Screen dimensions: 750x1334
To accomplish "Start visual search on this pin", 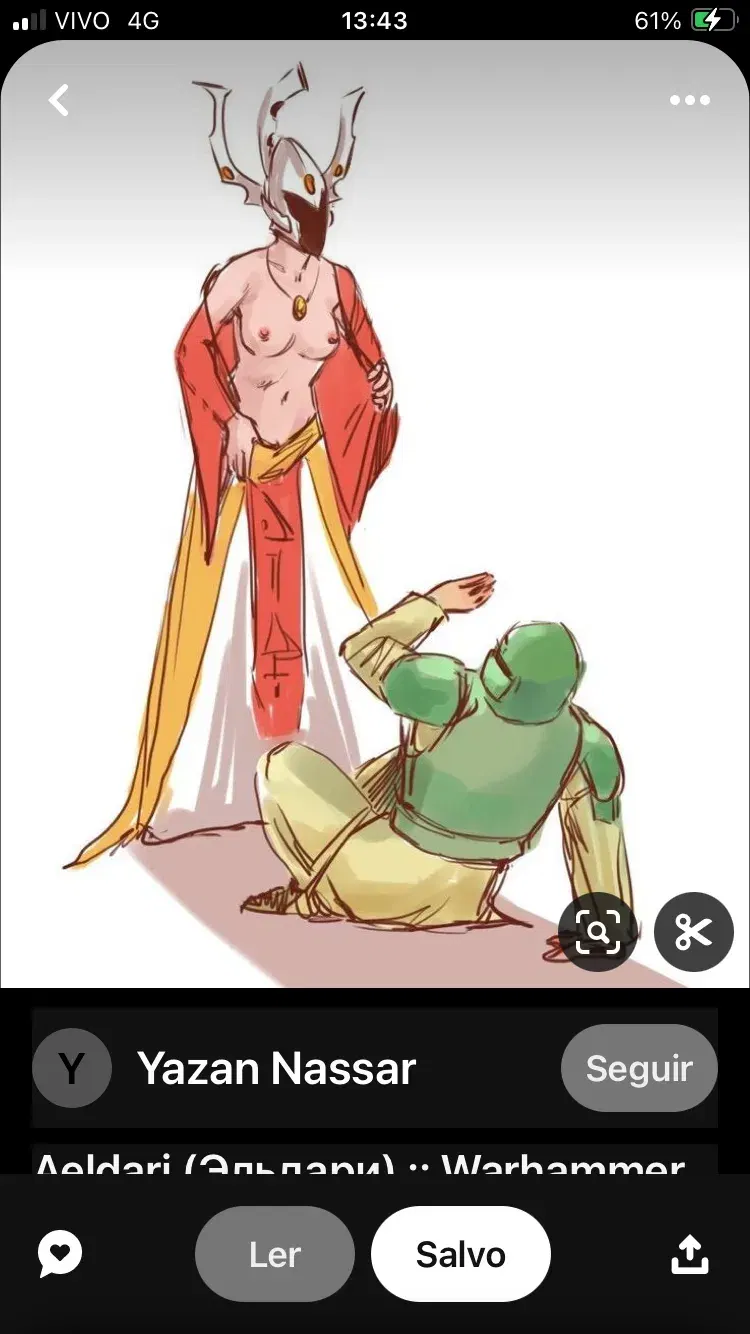I will tap(598, 932).
